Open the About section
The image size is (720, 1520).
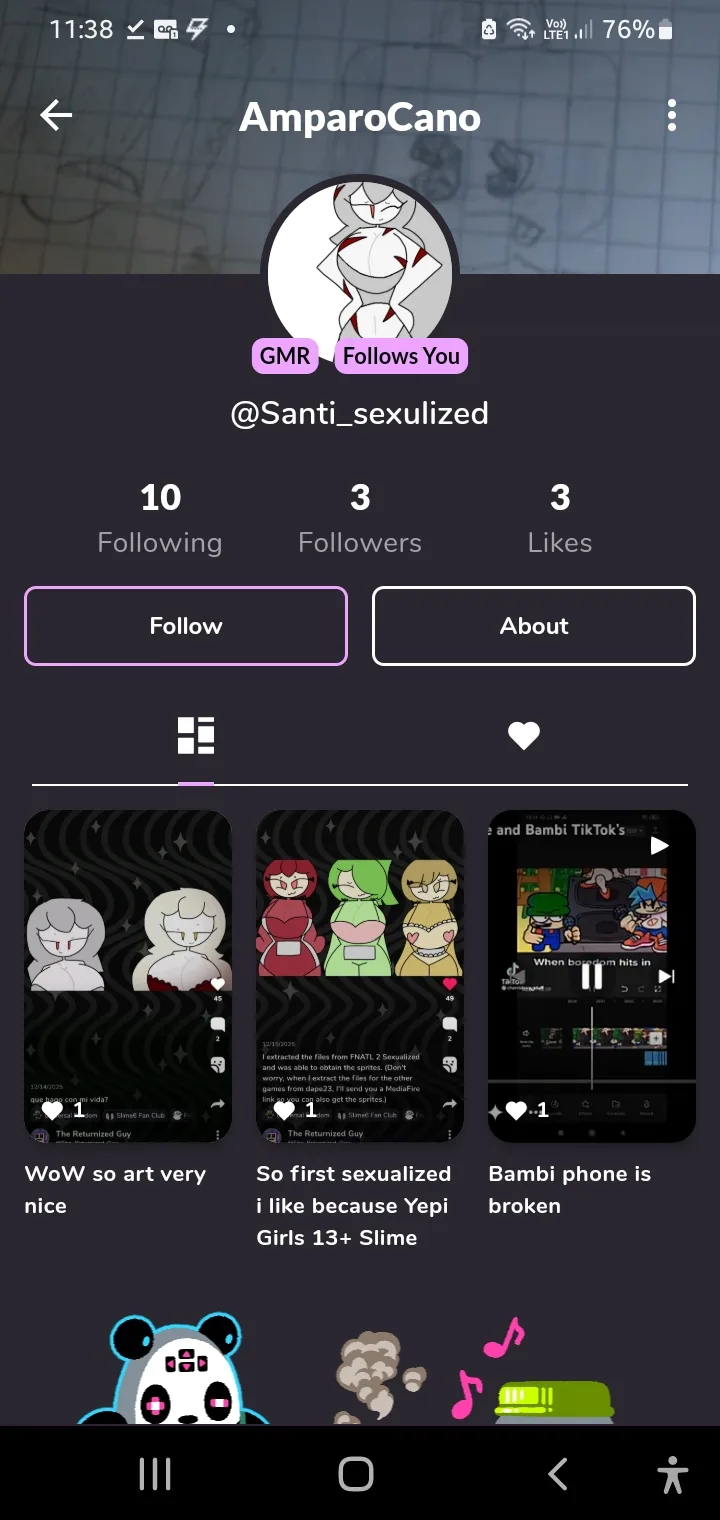click(x=534, y=626)
